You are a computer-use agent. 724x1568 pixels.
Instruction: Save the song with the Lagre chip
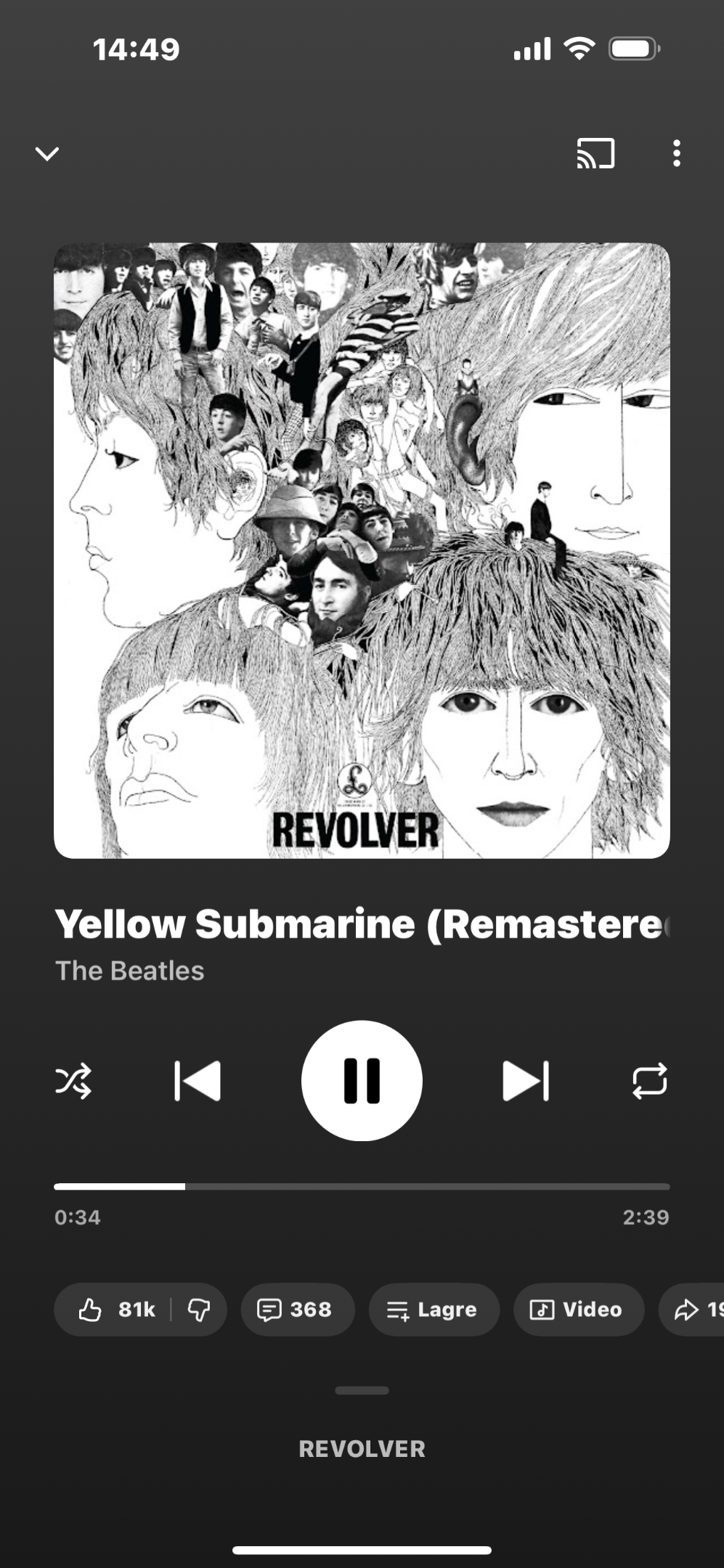[434, 1310]
